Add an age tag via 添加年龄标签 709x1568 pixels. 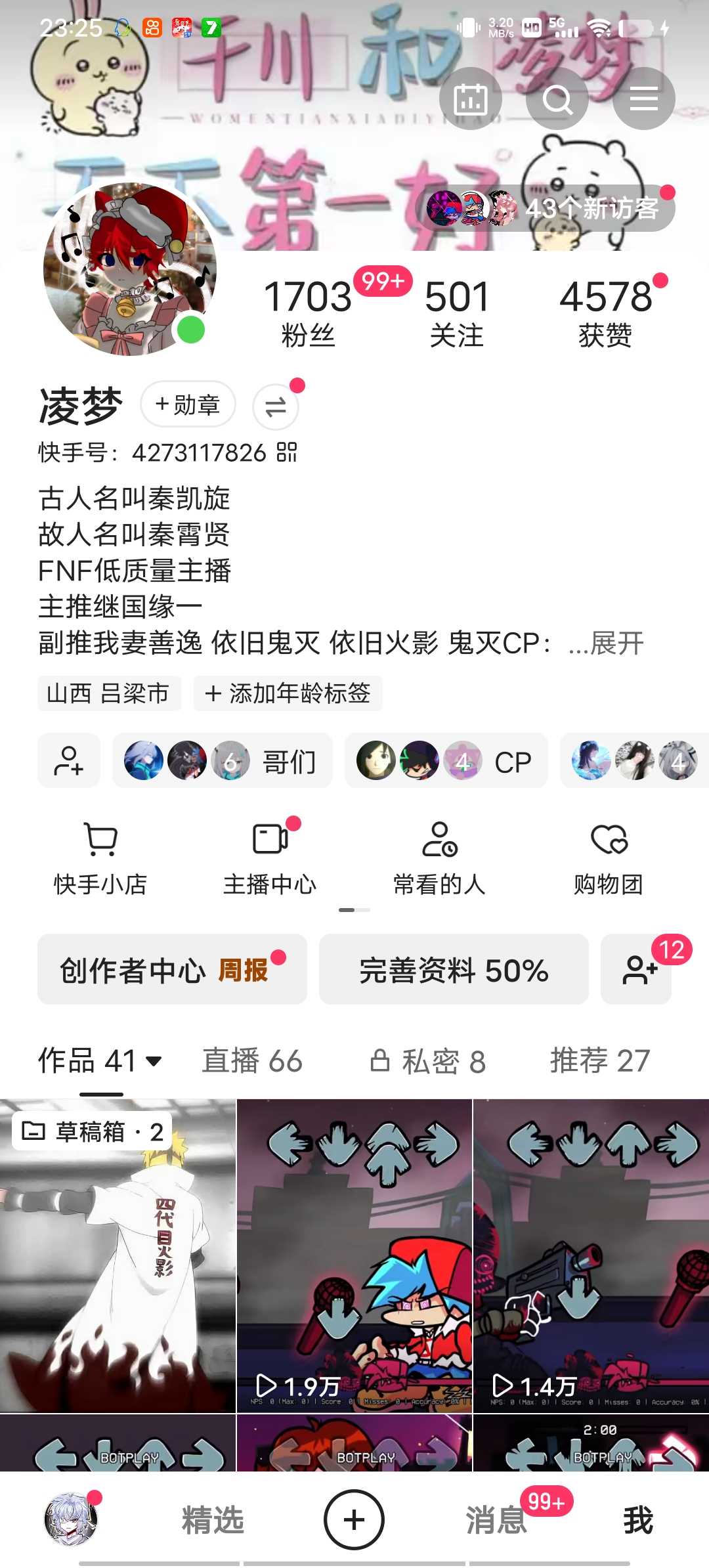[x=288, y=693]
